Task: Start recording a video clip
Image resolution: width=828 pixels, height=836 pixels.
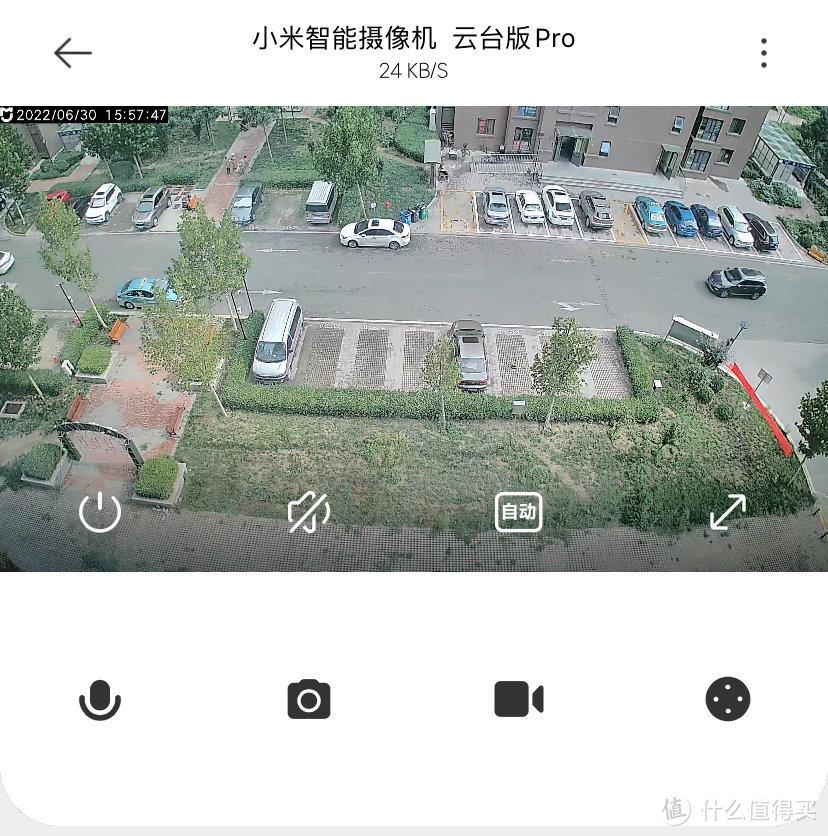Action: coord(518,699)
